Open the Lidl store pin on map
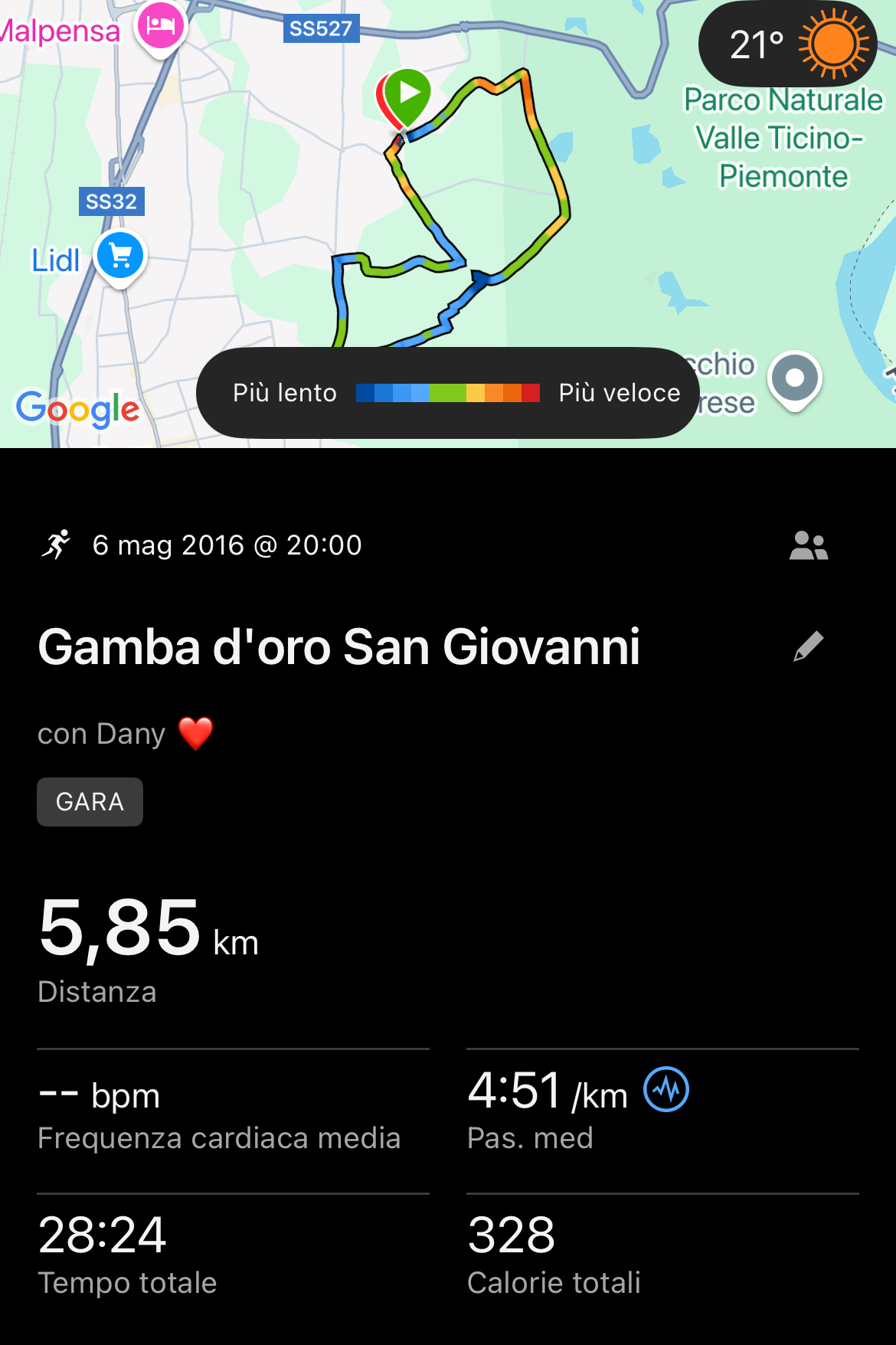Image resolution: width=896 pixels, height=1345 pixels. click(x=120, y=256)
